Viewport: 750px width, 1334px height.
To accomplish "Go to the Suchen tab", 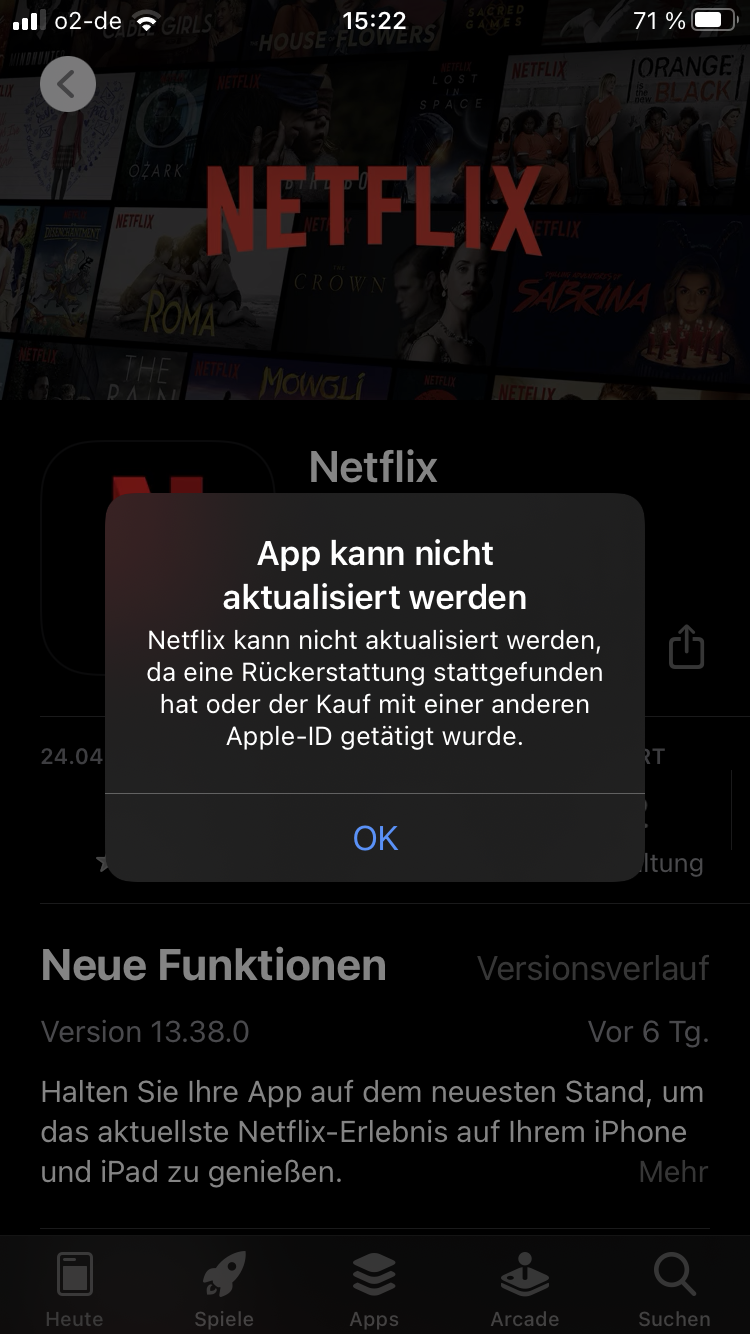I will pyautogui.click(x=674, y=1289).
